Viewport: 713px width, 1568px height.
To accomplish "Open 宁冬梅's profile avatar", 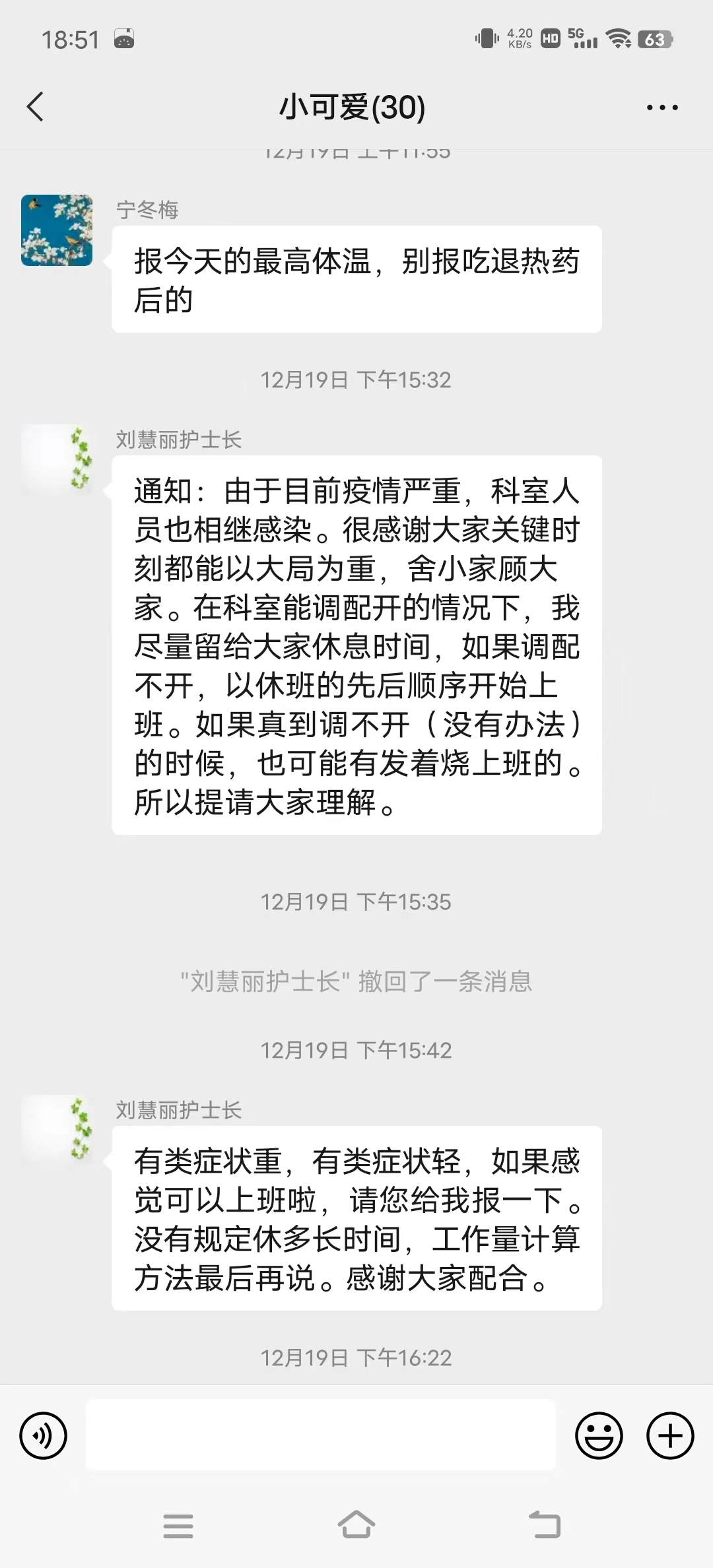I will coord(57,230).
